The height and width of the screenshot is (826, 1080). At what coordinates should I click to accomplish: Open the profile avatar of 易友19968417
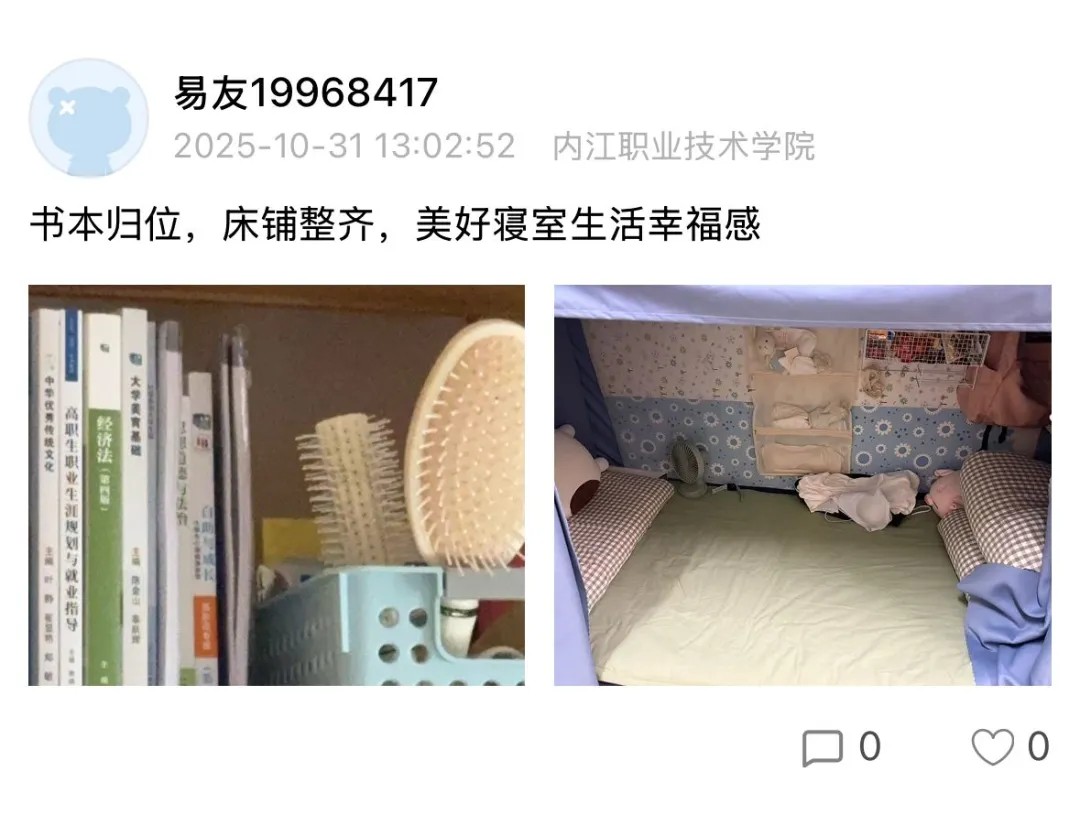tap(89, 118)
